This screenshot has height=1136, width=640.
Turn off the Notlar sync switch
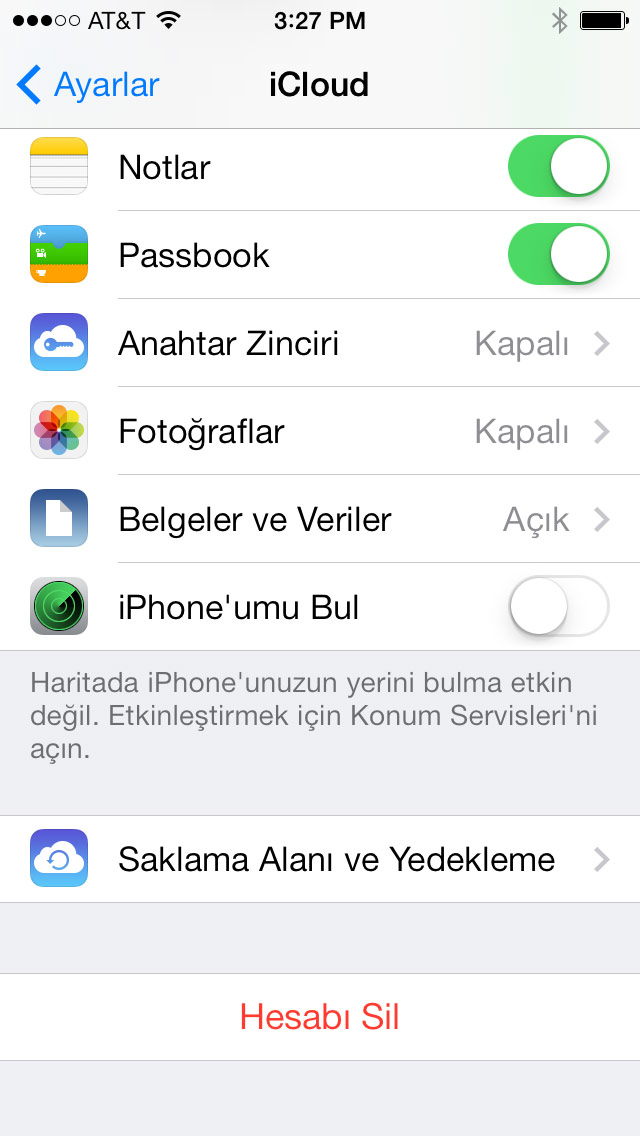(x=558, y=166)
